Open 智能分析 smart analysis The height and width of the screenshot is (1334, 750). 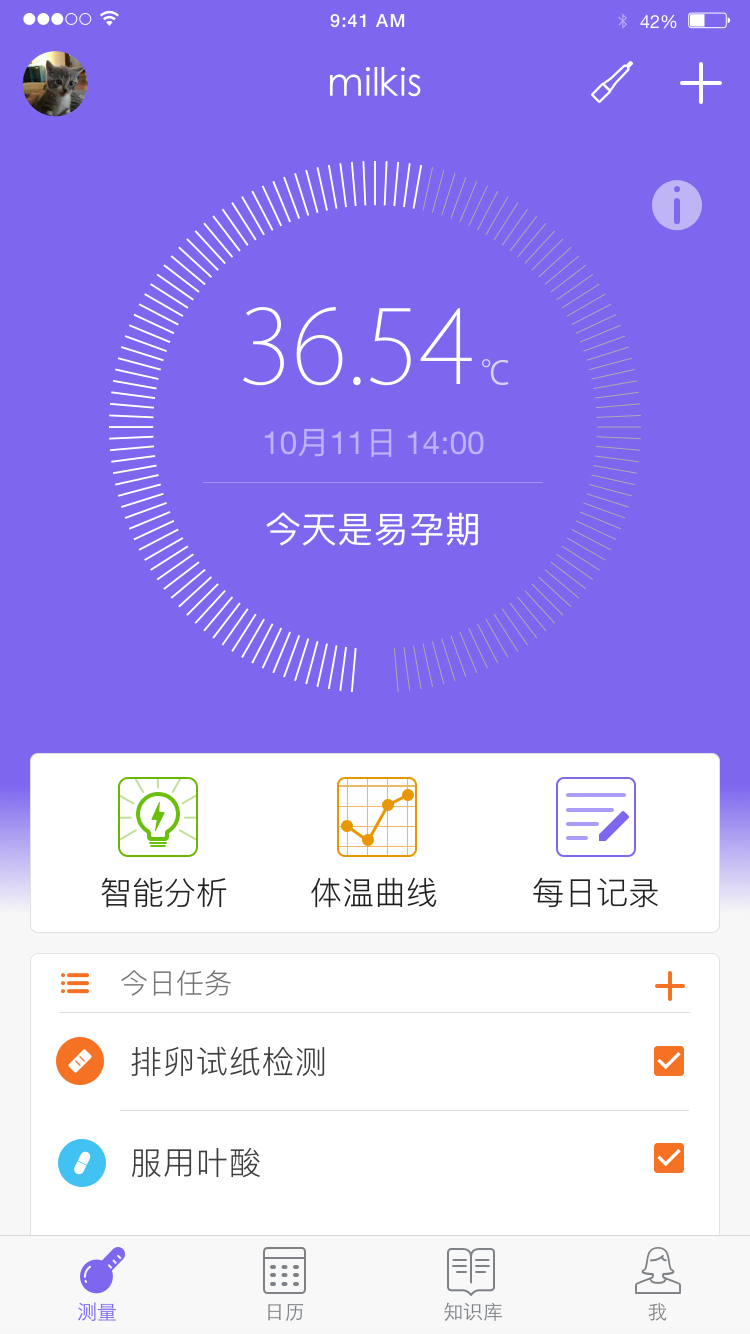click(158, 843)
